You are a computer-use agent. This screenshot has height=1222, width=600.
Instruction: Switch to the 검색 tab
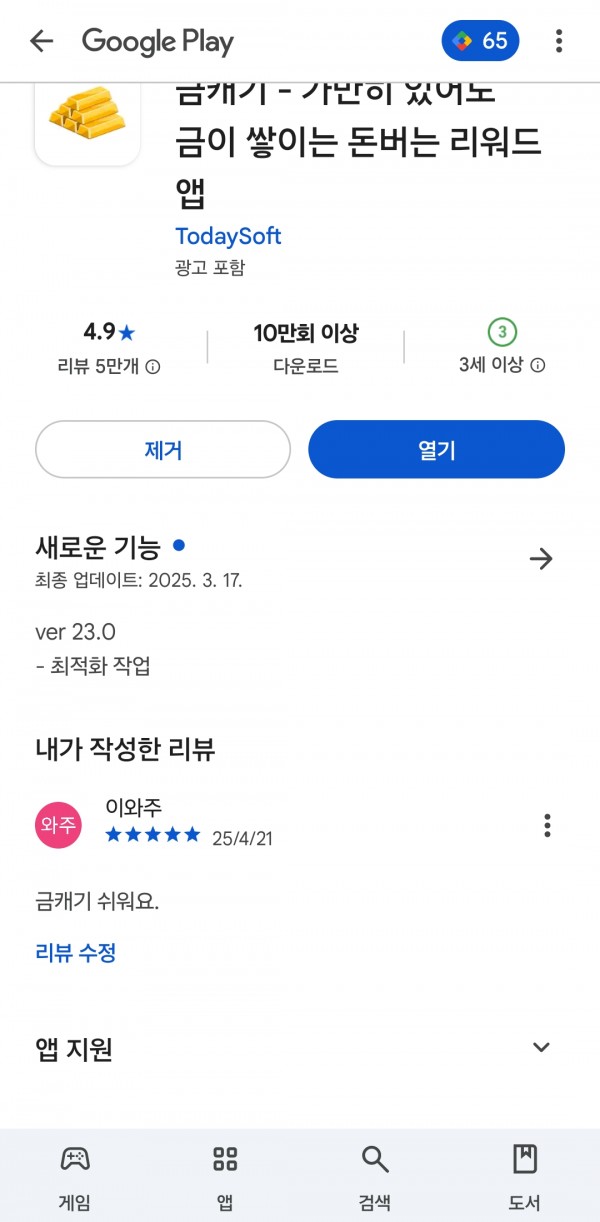click(375, 1177)
